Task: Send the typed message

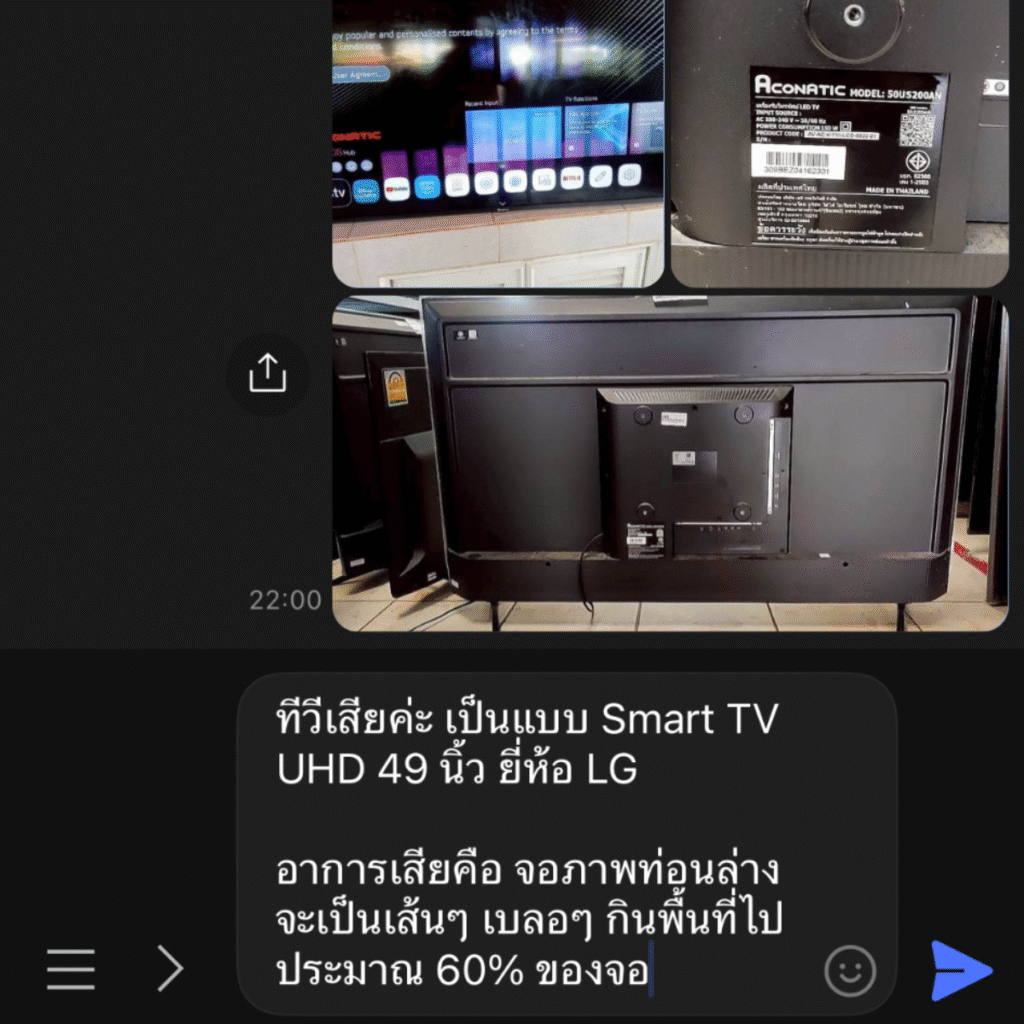Action: [x=961, y=970]
